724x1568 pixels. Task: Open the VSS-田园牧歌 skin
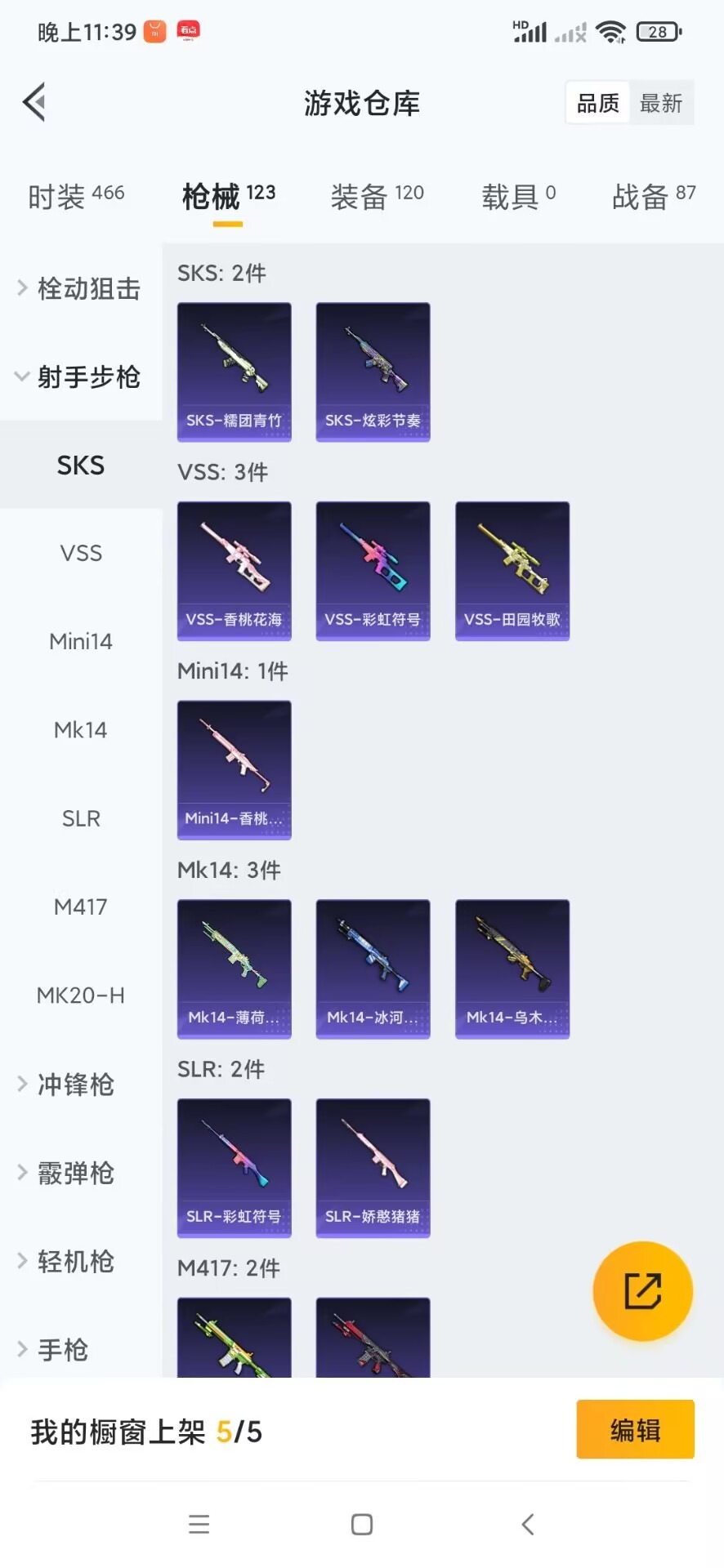click(512, 571)
